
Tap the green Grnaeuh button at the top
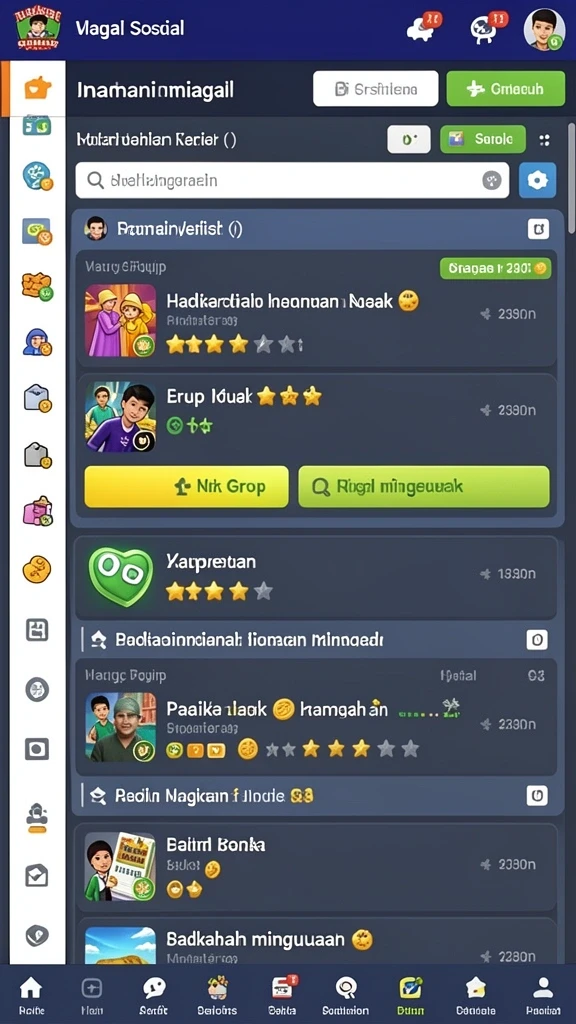[x=505, y=89]
